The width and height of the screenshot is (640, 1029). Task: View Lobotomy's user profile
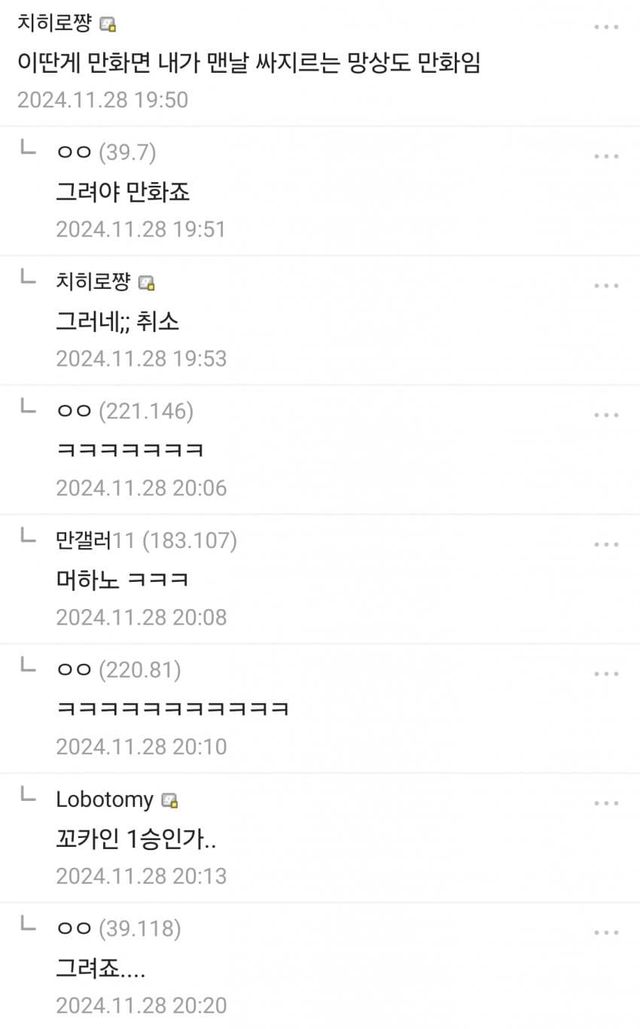coord(104,799)
